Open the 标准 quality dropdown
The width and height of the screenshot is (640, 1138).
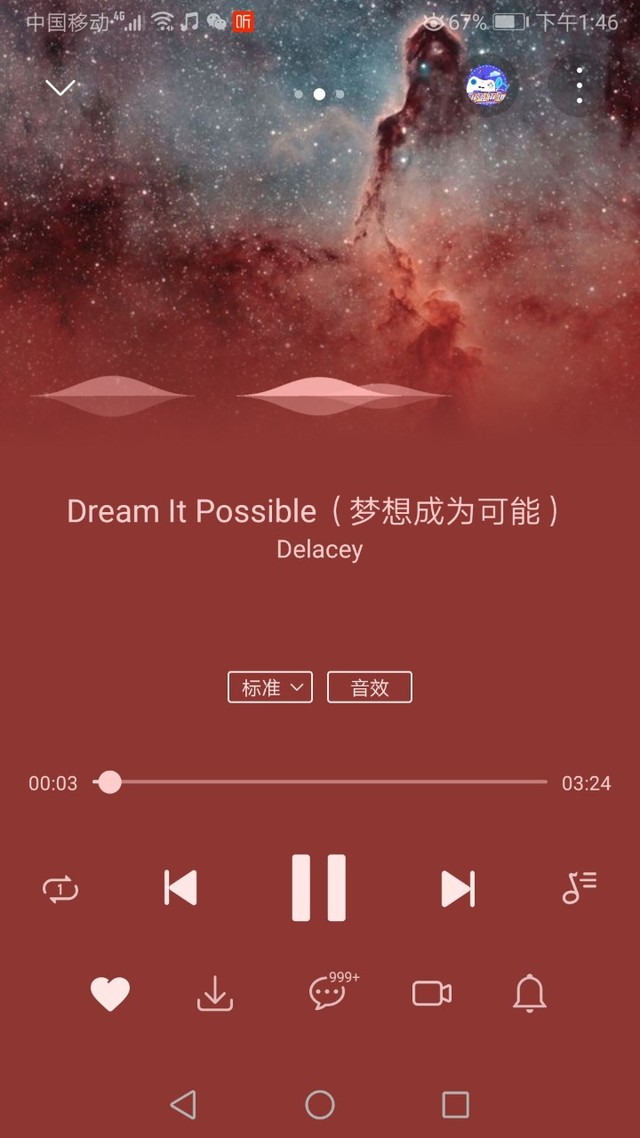[x=270, y=687]
